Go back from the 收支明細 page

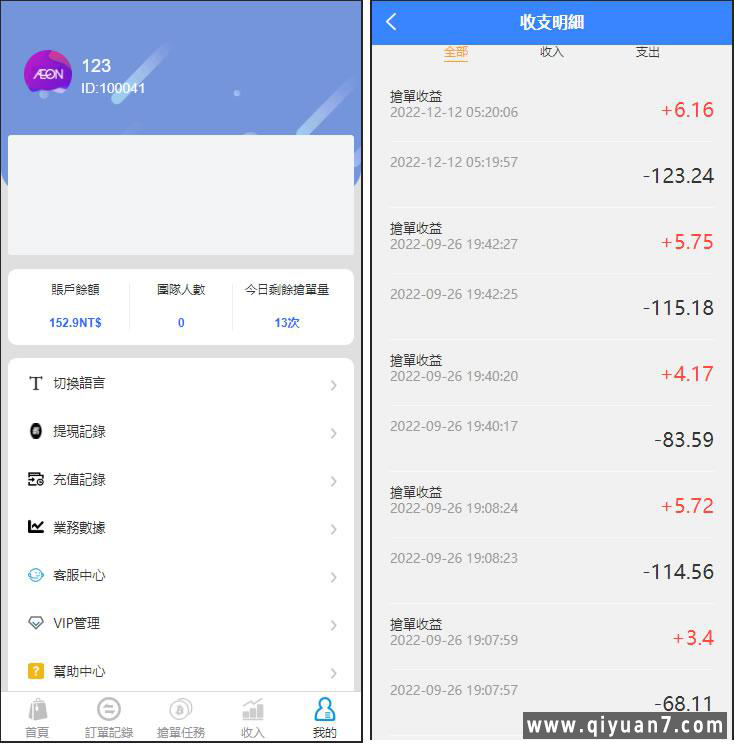[x=391, y=22]
